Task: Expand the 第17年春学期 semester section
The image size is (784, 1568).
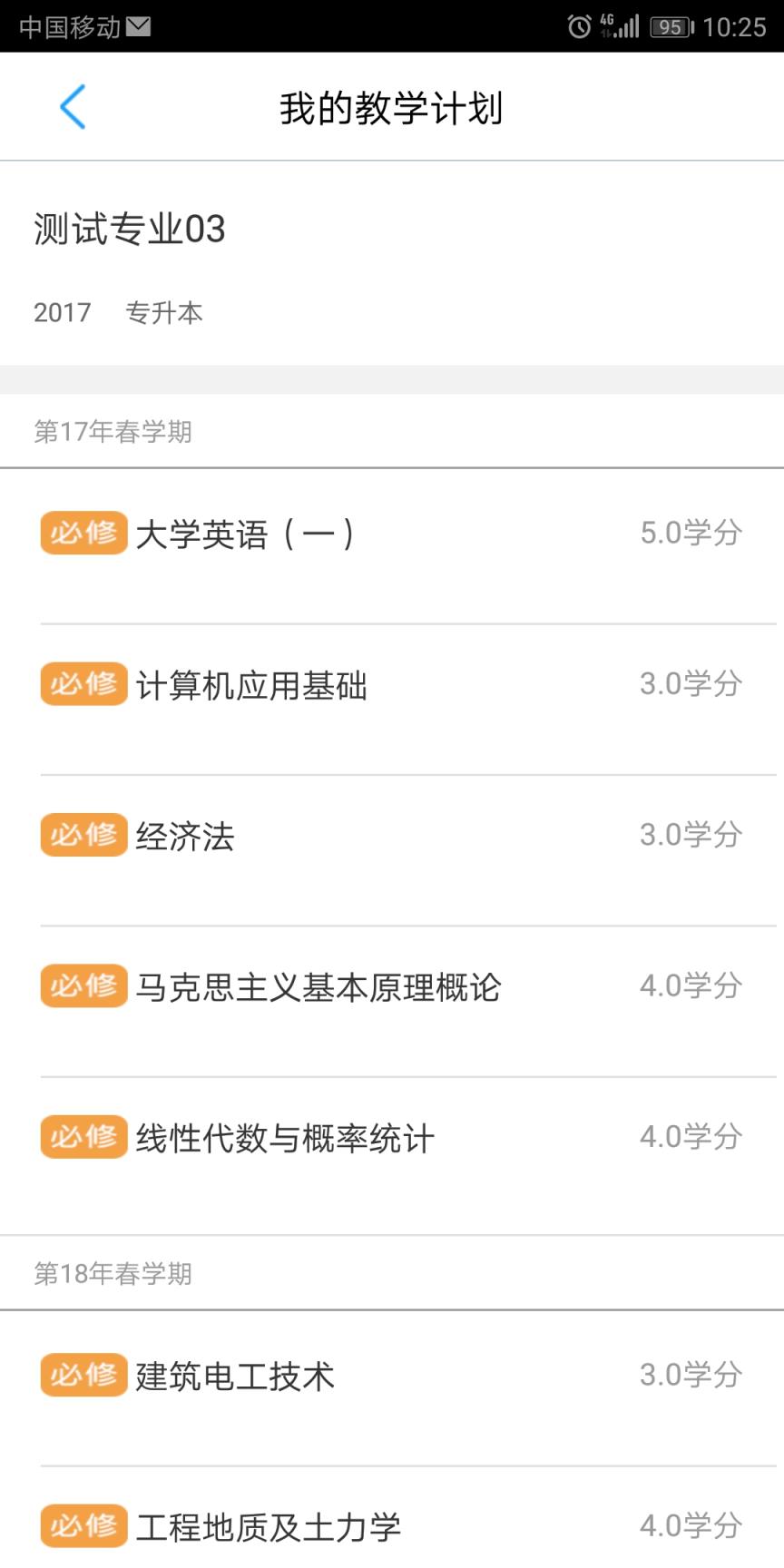Action: (x=113, y=433)
